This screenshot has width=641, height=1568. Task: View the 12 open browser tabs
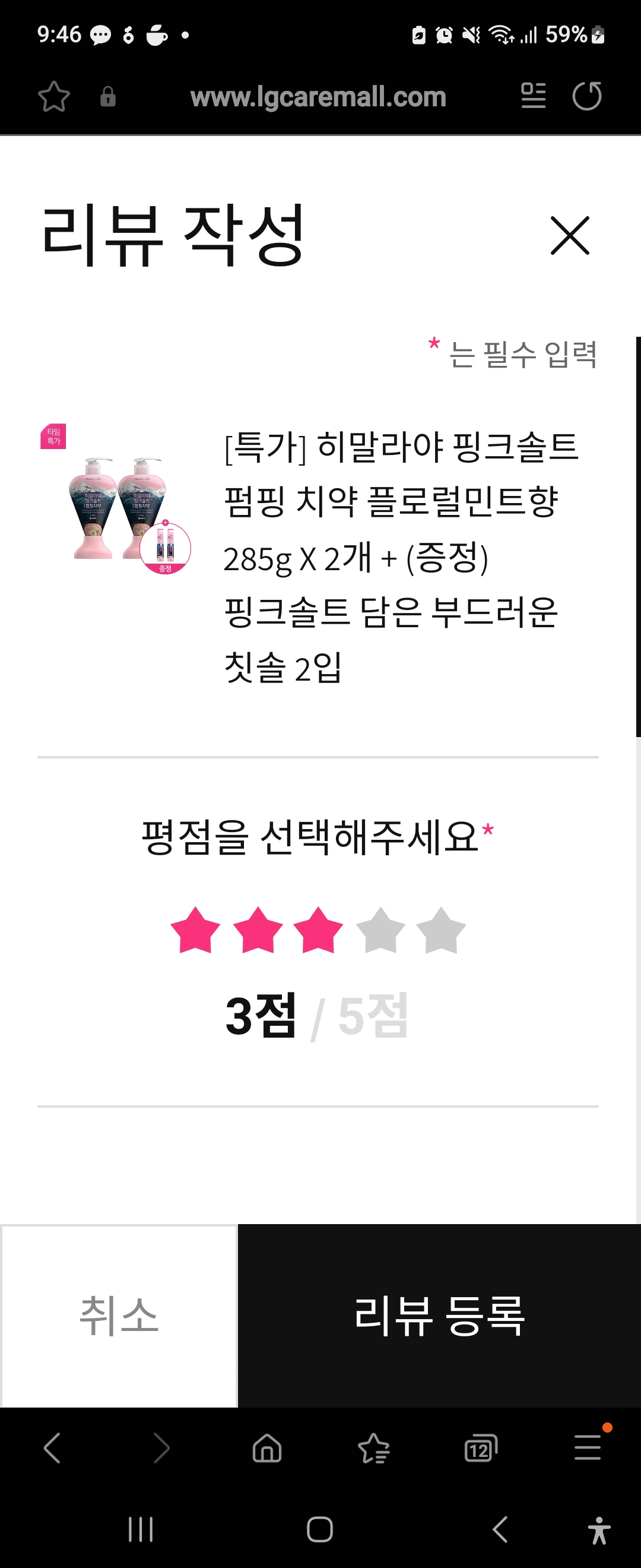tap(480, 1447)
